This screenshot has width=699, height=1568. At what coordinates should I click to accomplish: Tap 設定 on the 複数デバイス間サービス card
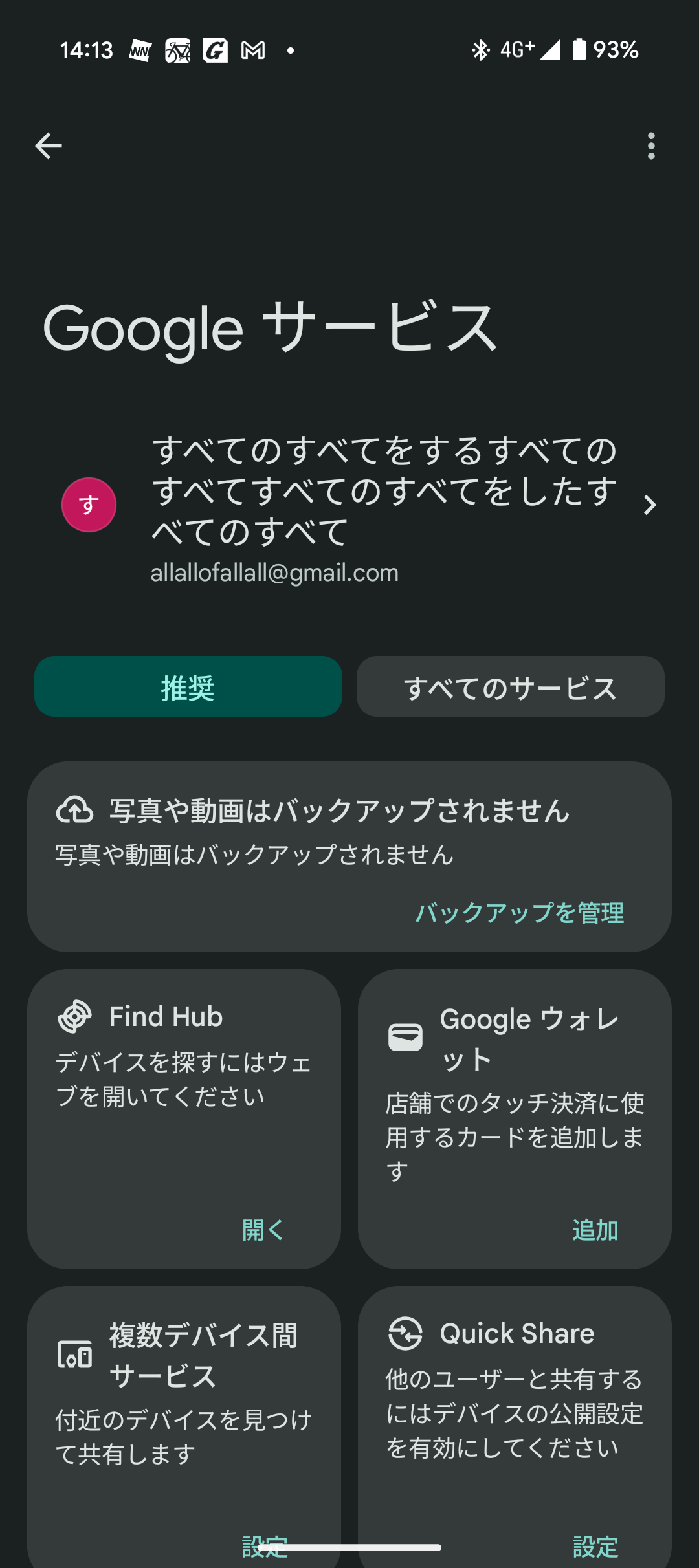click(x=264, y=1546)
